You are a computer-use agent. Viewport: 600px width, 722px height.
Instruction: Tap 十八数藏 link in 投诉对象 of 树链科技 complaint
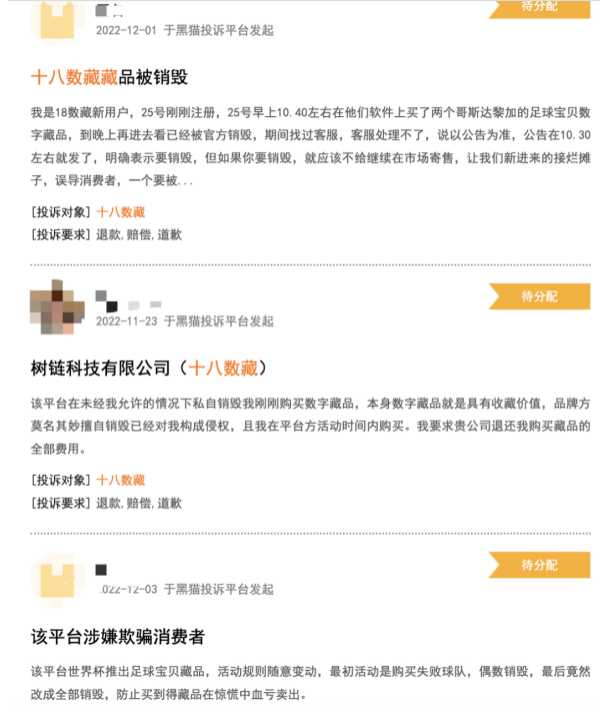120,480
